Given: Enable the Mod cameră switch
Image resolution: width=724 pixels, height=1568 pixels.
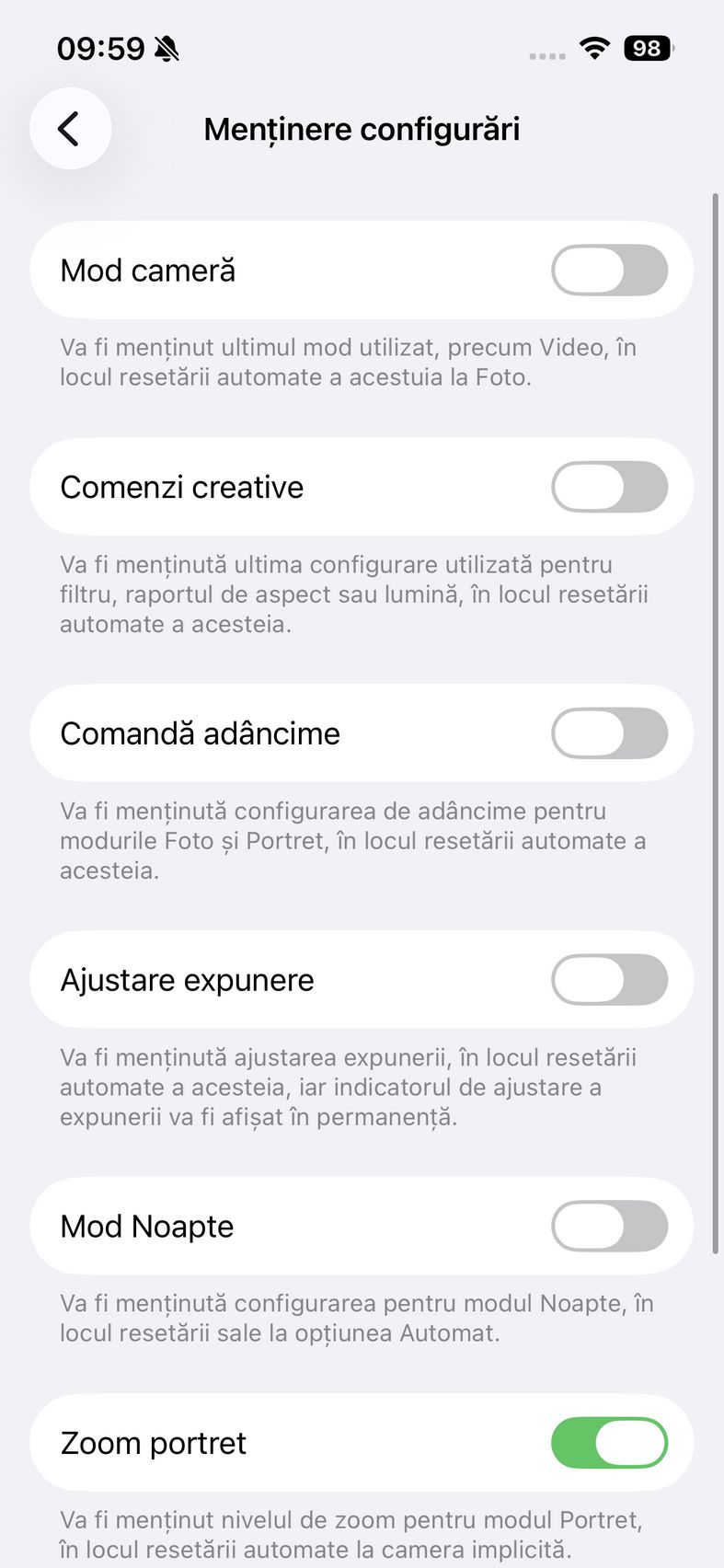Looking at the screenshot, I should tap(609, 271).
